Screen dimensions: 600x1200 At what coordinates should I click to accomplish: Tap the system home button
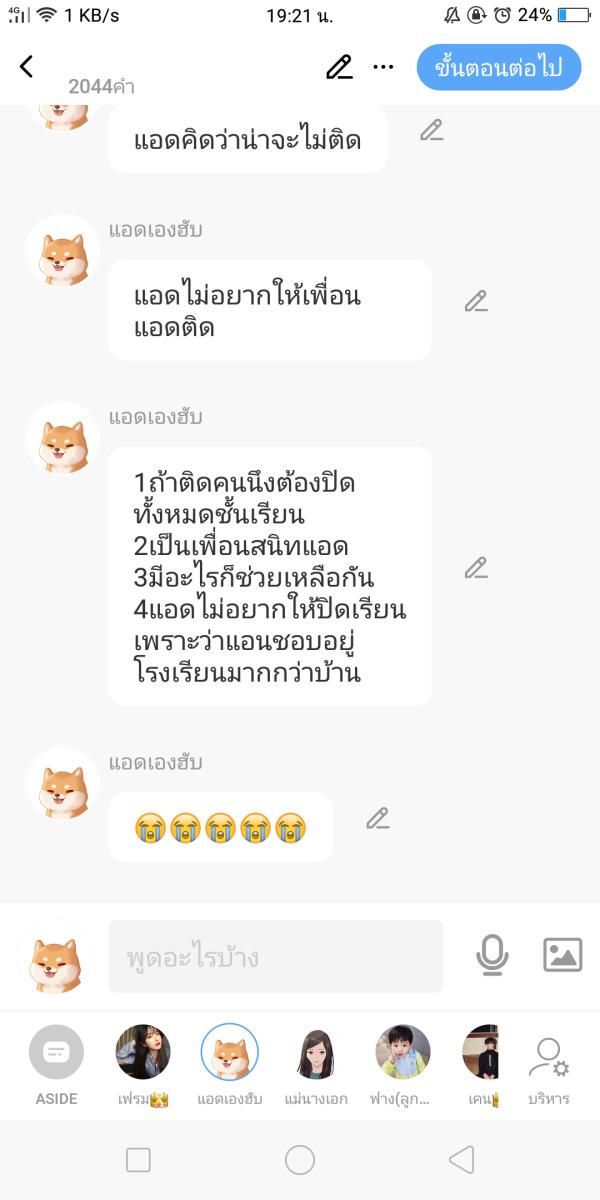click(300, 1160)
